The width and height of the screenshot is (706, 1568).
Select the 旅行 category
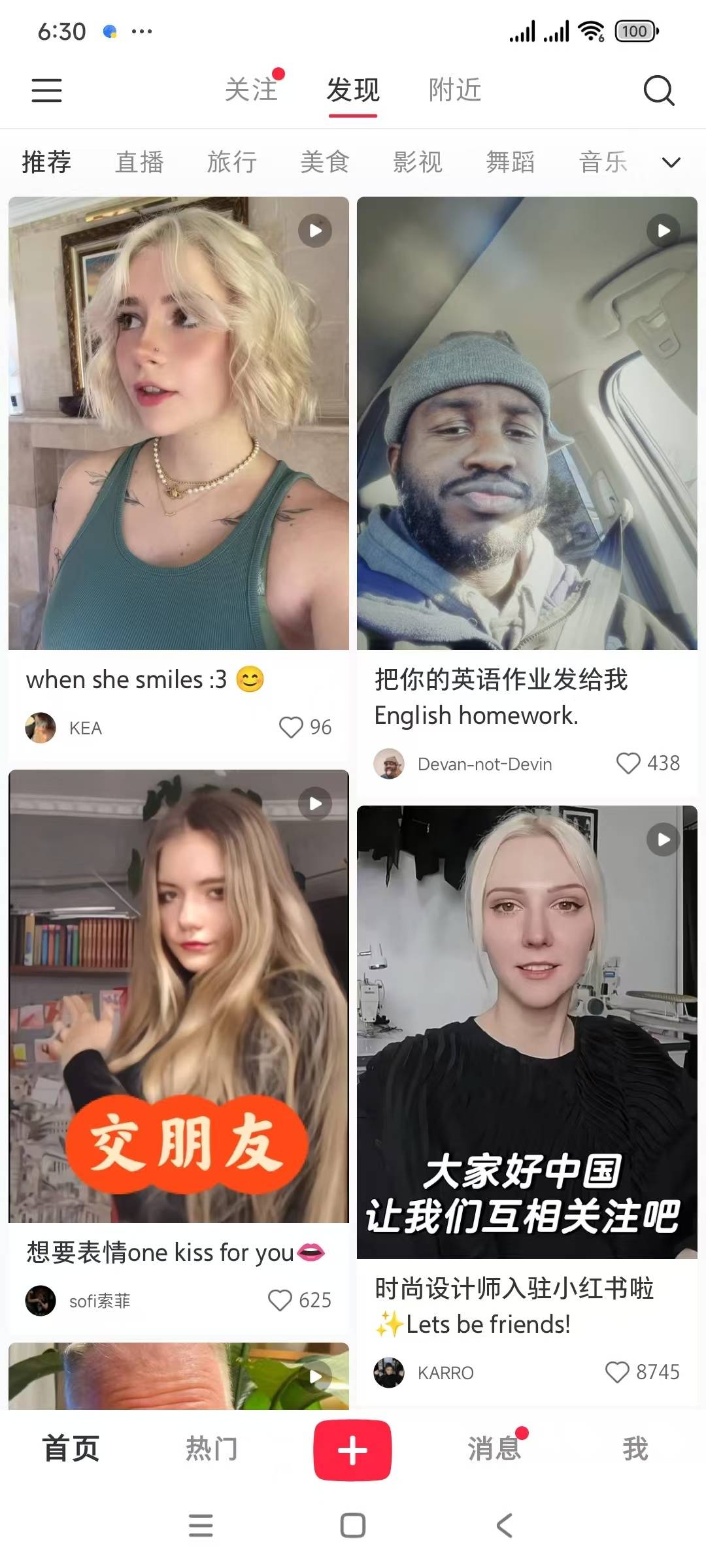(x=232, y=162)
